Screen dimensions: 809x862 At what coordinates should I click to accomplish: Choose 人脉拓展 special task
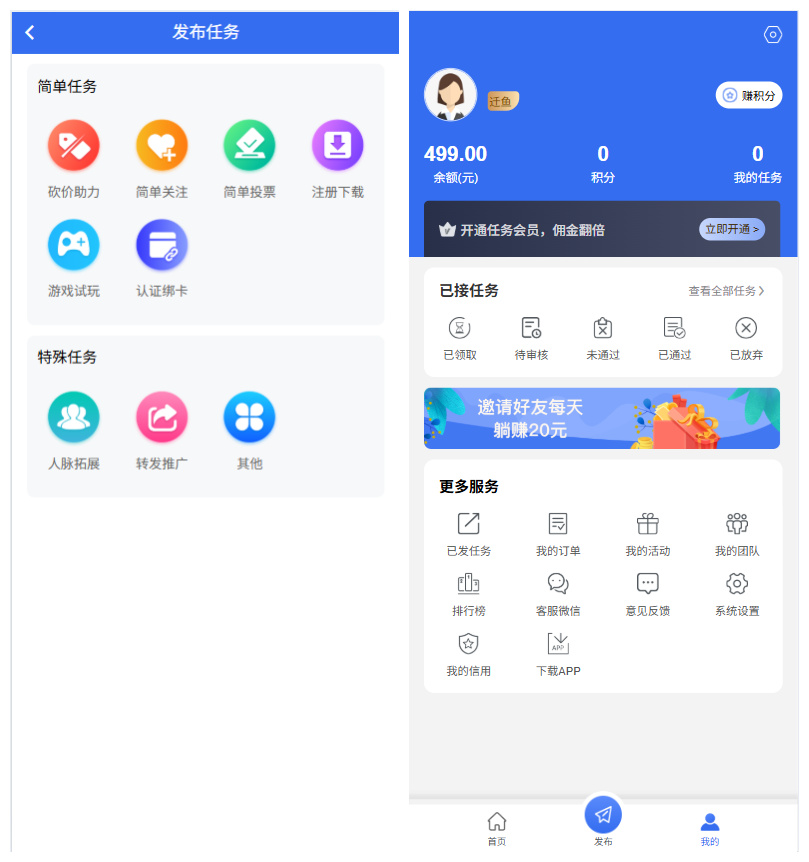click(x=74, y=418)
